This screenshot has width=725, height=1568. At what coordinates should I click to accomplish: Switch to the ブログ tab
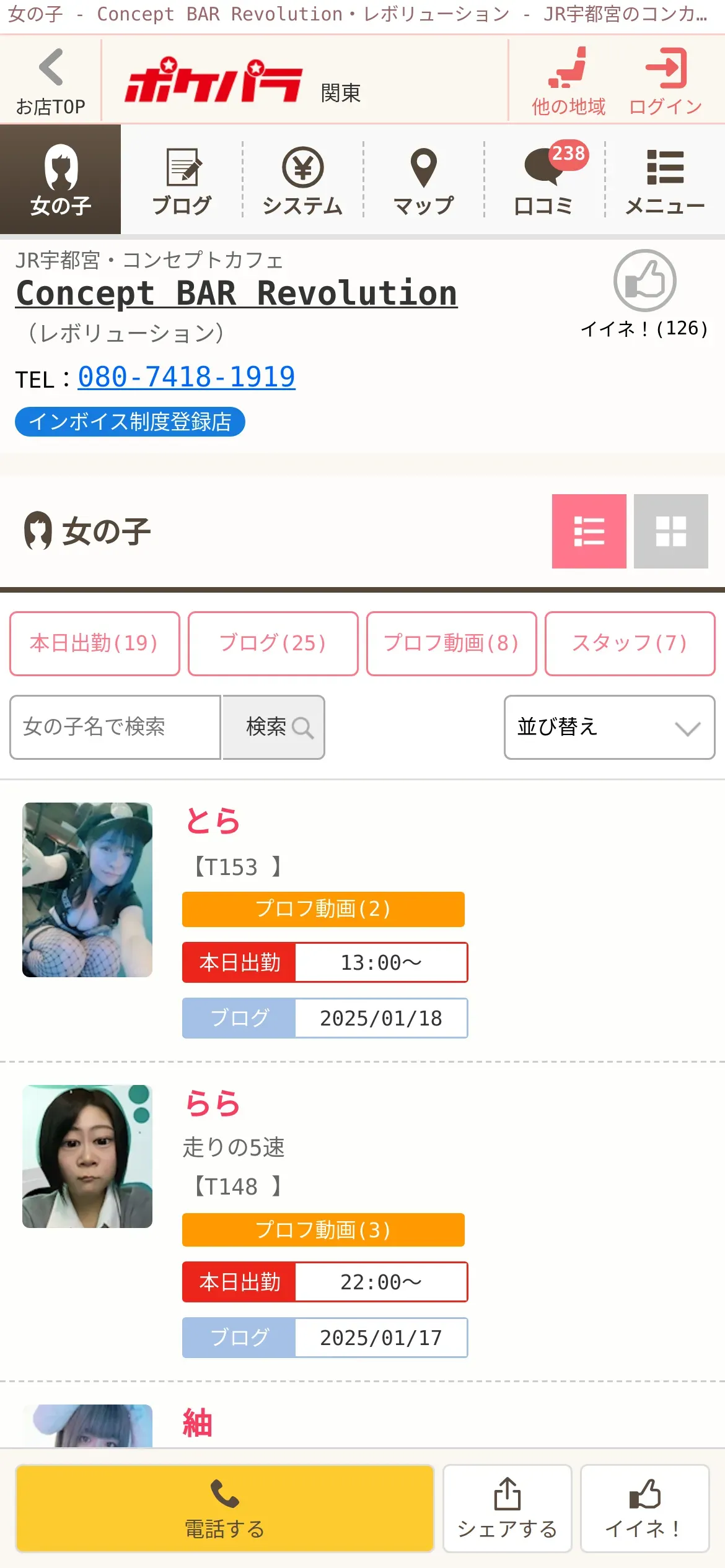(x=182, y=180)
